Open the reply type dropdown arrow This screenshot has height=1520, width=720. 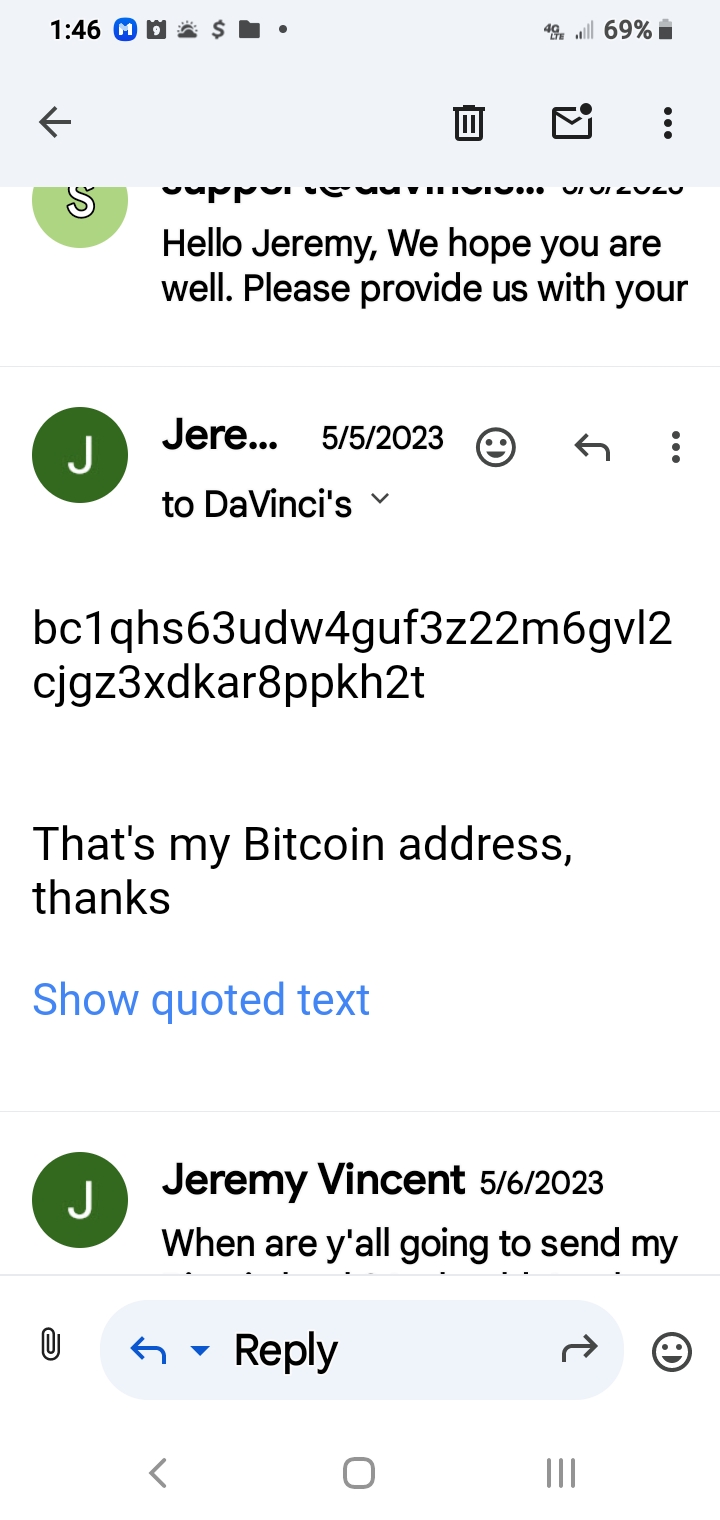pyautogui.click(x=200, y=1351)
